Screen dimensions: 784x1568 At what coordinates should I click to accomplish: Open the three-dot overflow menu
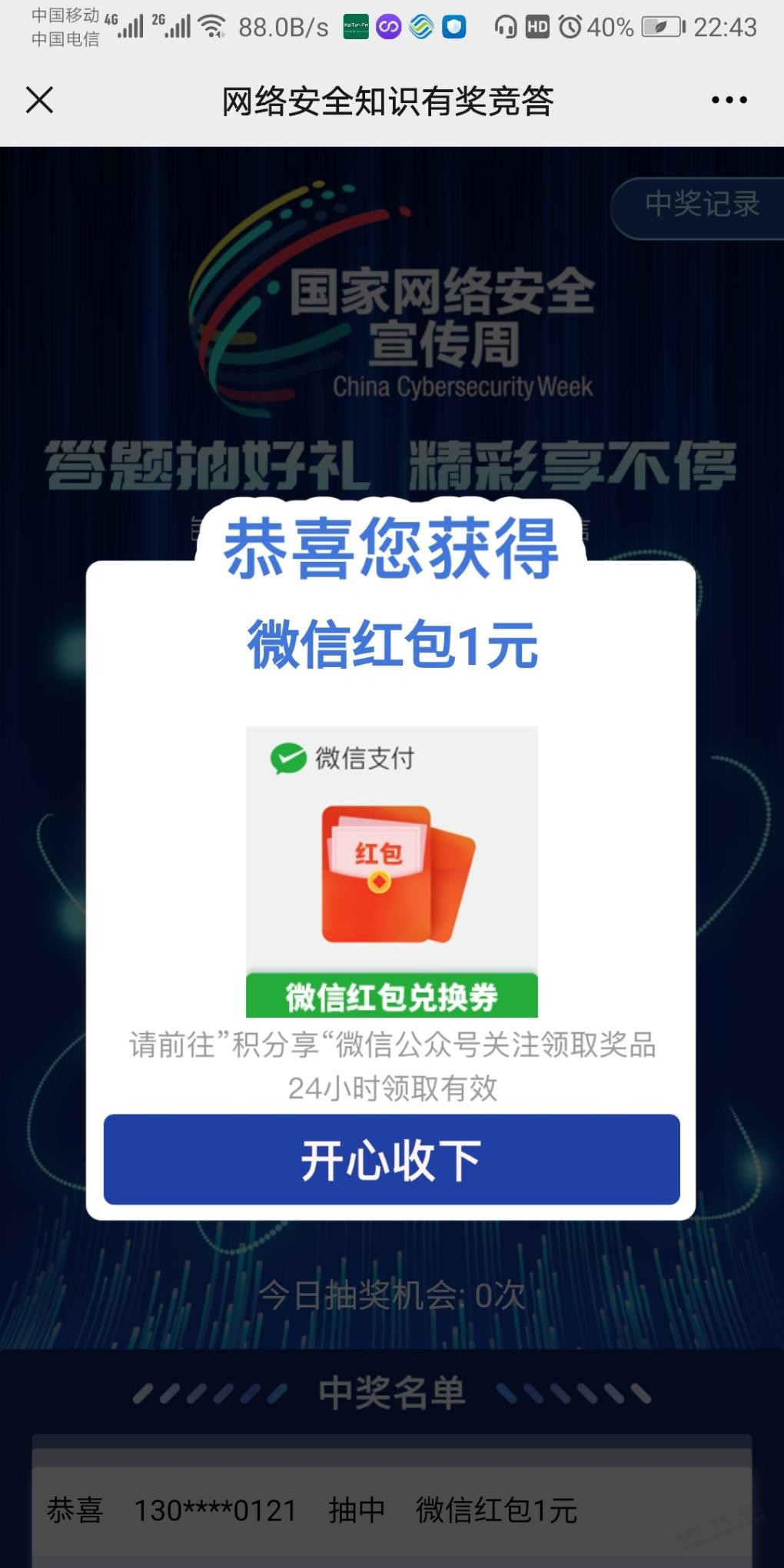pos(728,100)
